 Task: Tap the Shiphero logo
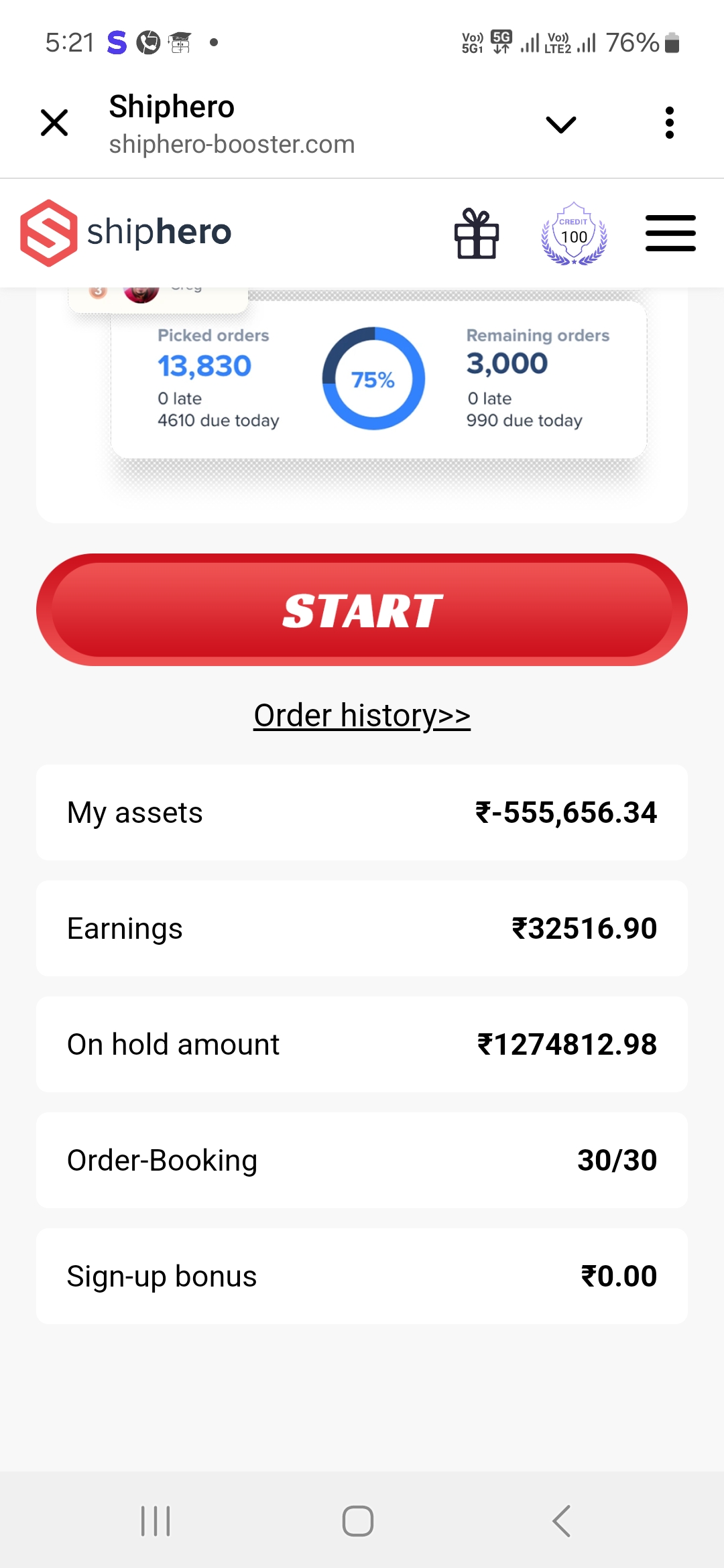point(126,233)
